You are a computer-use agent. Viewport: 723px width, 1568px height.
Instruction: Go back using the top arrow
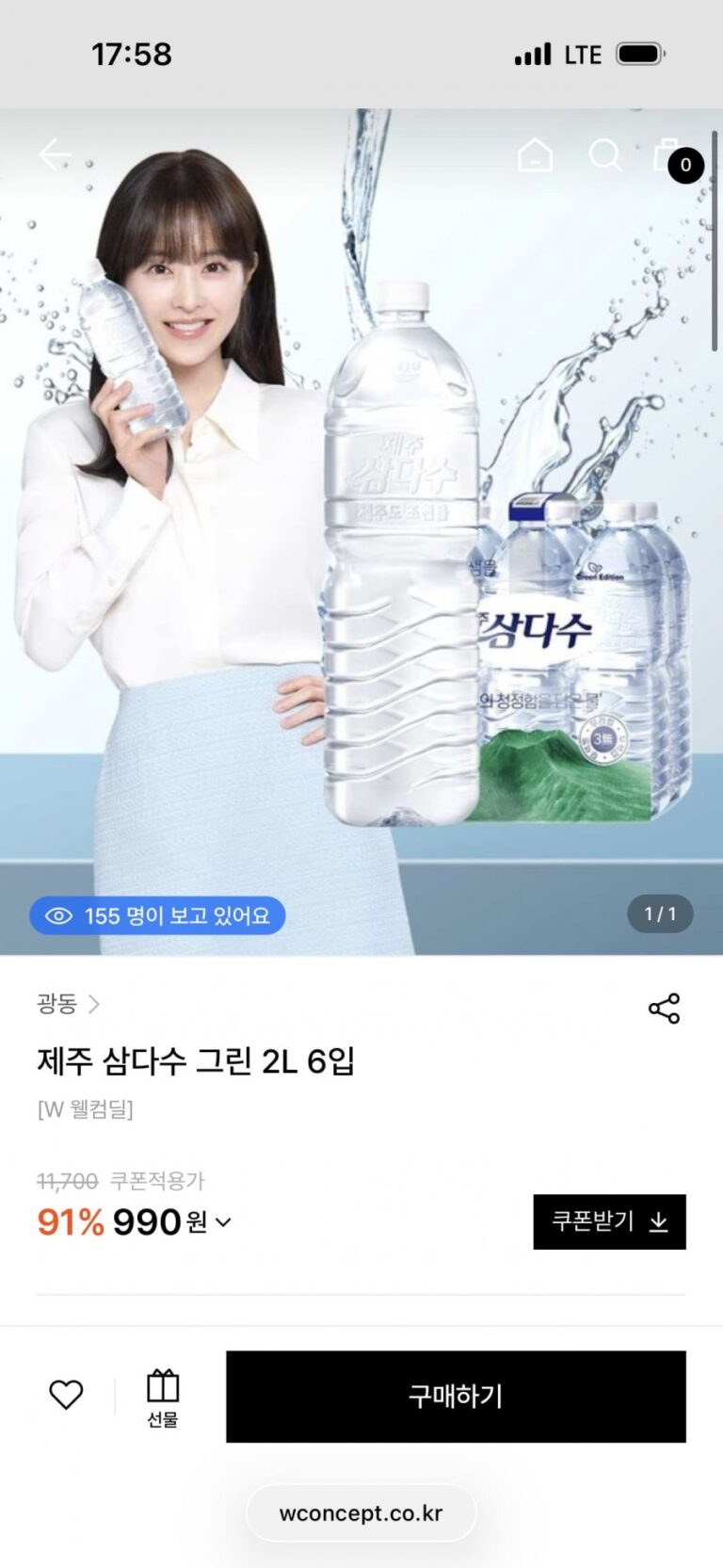(x=55, y=154)
